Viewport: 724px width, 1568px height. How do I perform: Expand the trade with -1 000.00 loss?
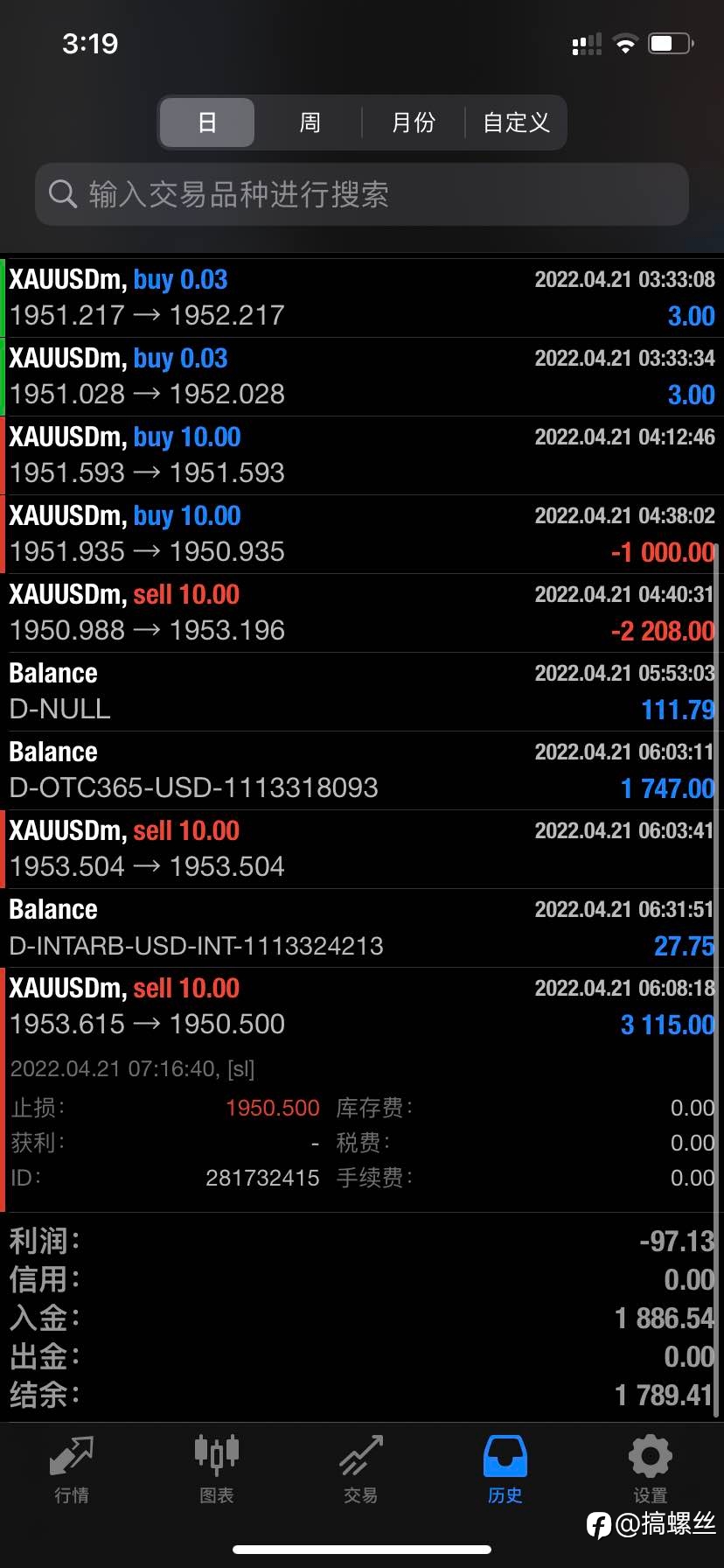[362, 534]
